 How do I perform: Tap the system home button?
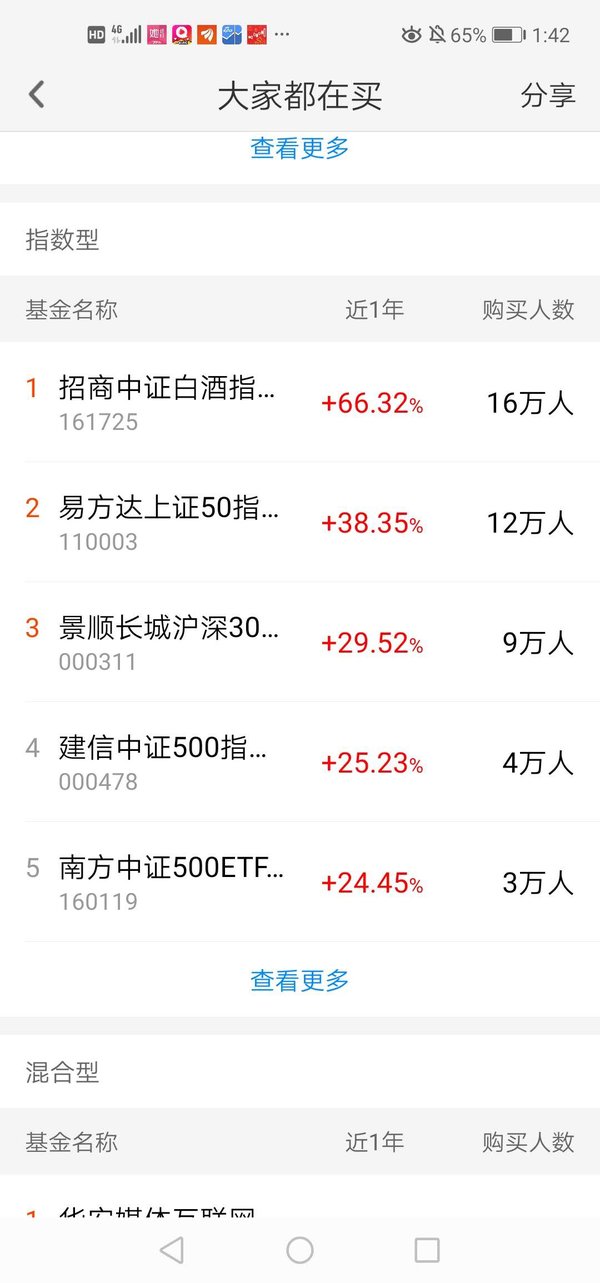[300, 1249]
